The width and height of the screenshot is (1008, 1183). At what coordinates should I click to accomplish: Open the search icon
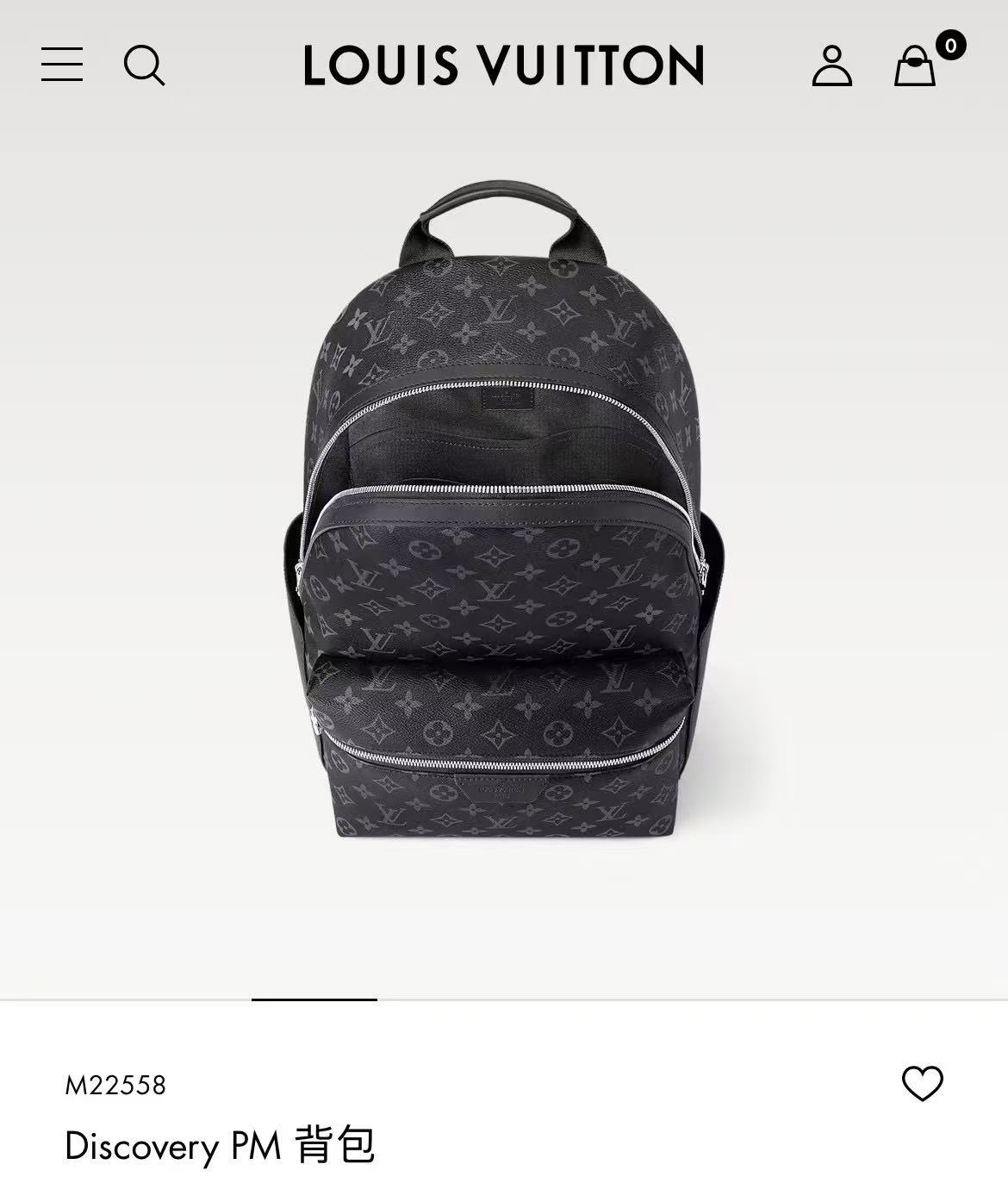pyautogui.click(x=144, y=65)
